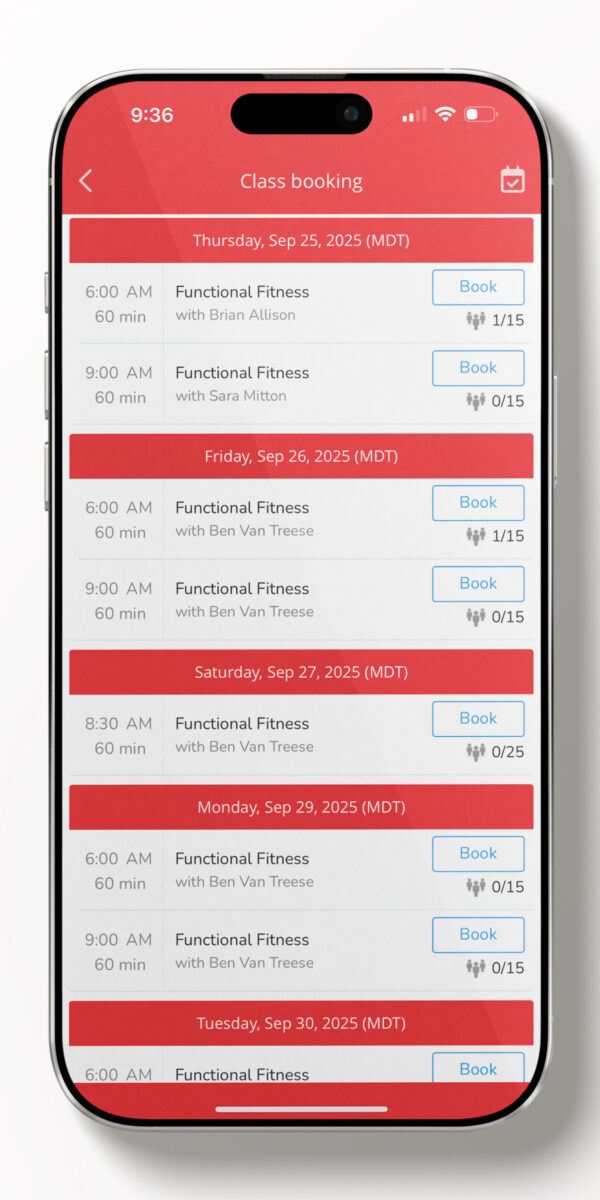Go back from Class booking
This screenshot has height=1200, width=600.
coord(86,181)
